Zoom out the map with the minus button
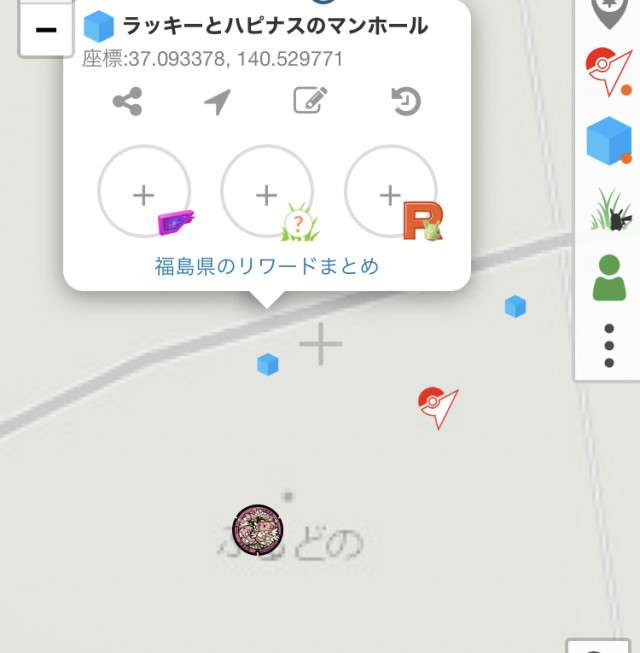The image size is (640, 653). [46, 30]
